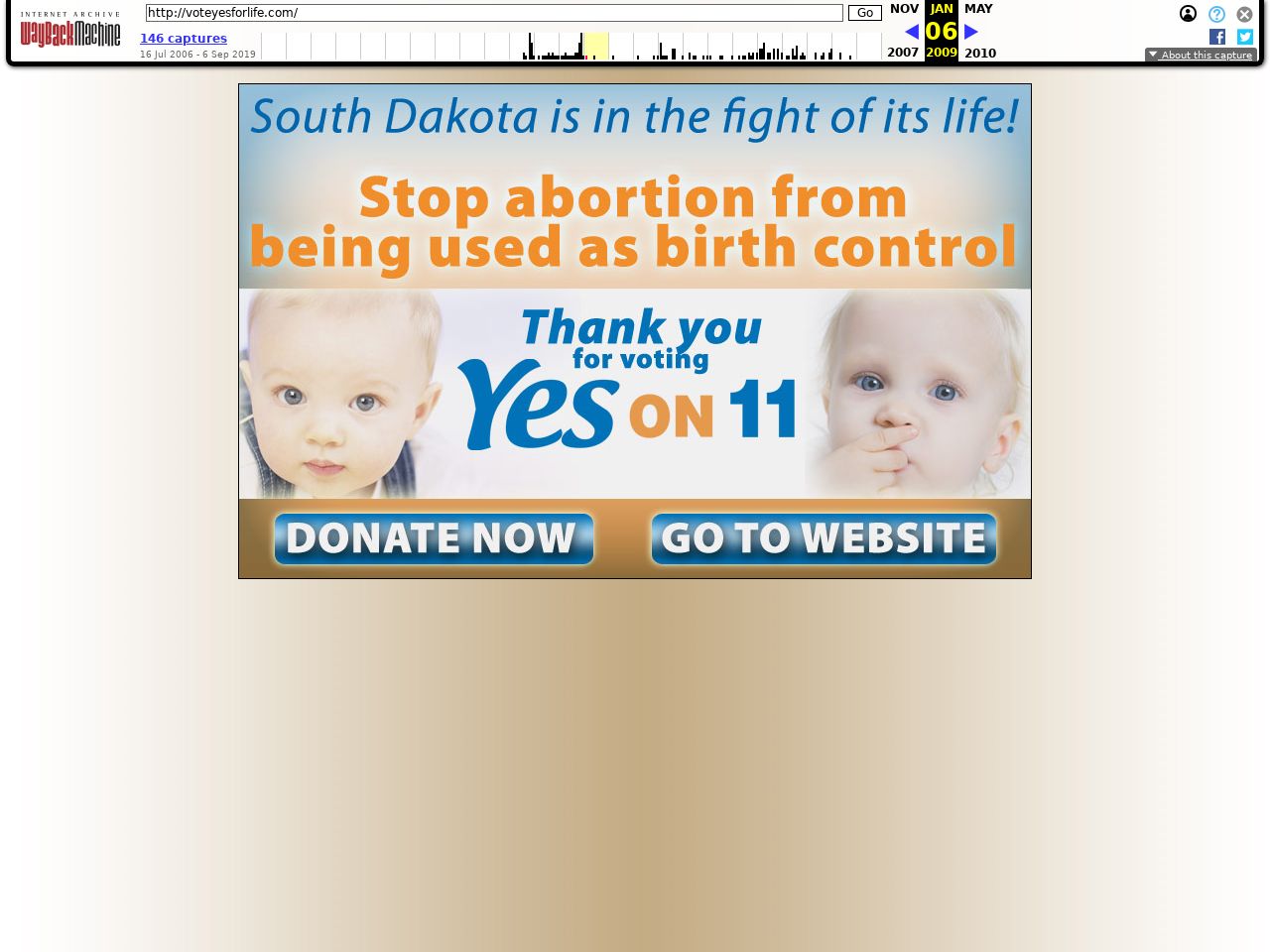
Task: Go to the previous capture arrow
Action: pyautogui.click(x=912, y=32)
